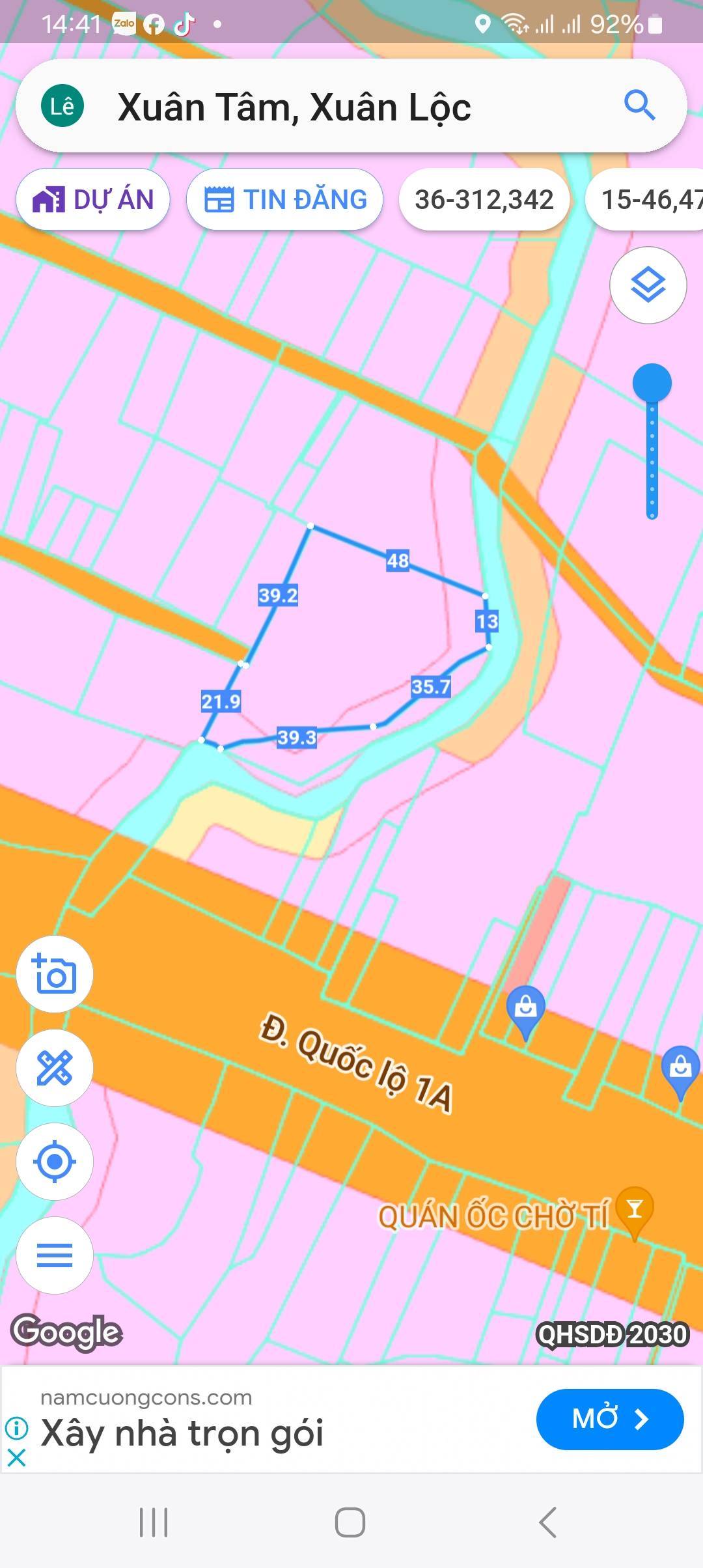The width and height of the screenshot is (703, 1568).
Task: Tap the MỞ button on the ad
Action: click(x=609, y=1420)
